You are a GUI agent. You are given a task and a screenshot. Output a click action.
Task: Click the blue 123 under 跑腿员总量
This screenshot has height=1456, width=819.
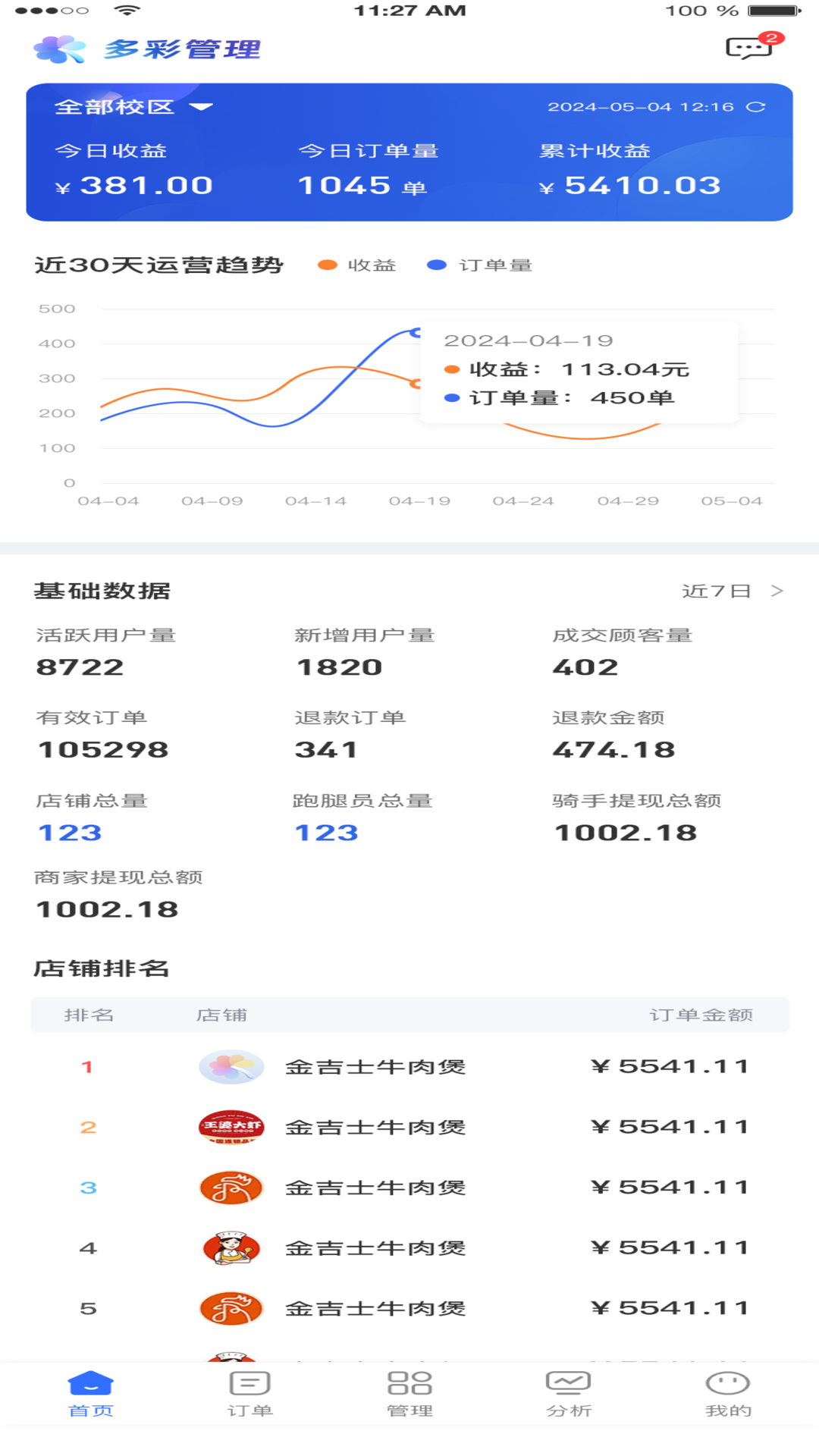coord(326,832)
